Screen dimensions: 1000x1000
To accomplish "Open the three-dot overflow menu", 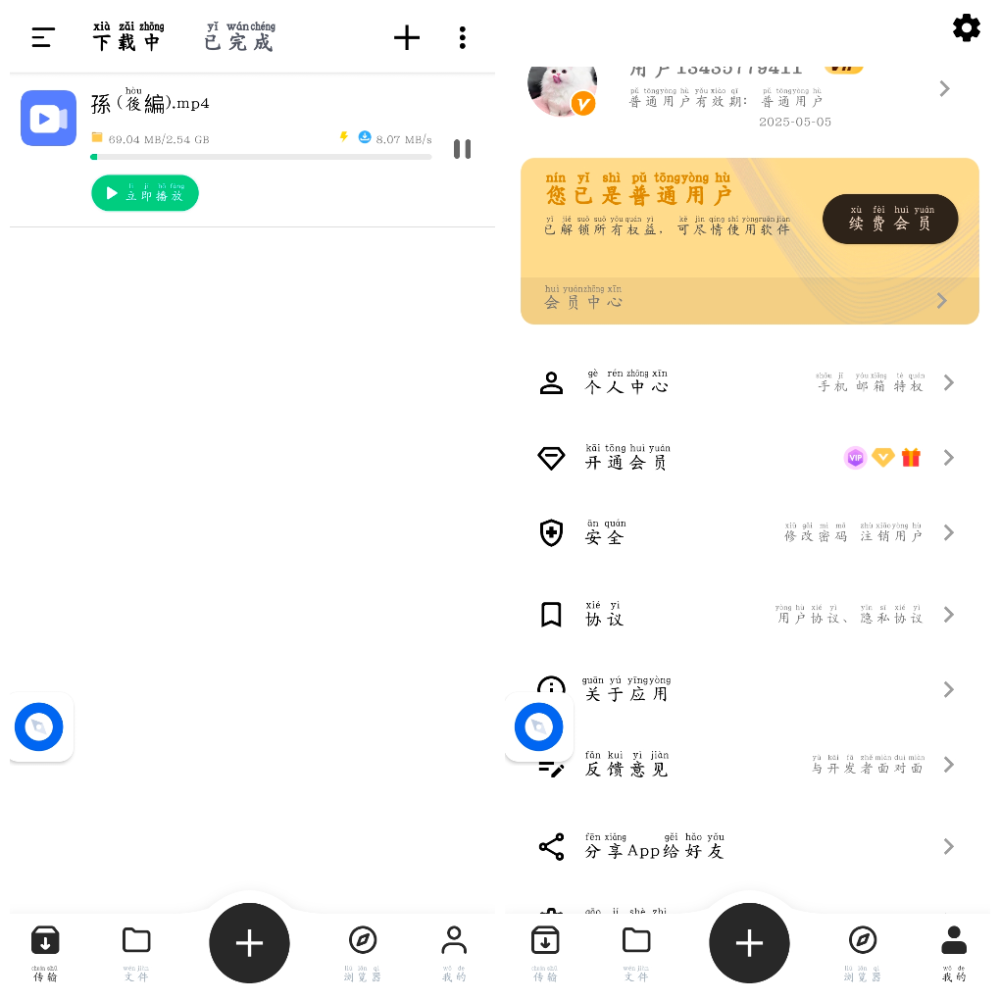I will (x=462, y=38).
